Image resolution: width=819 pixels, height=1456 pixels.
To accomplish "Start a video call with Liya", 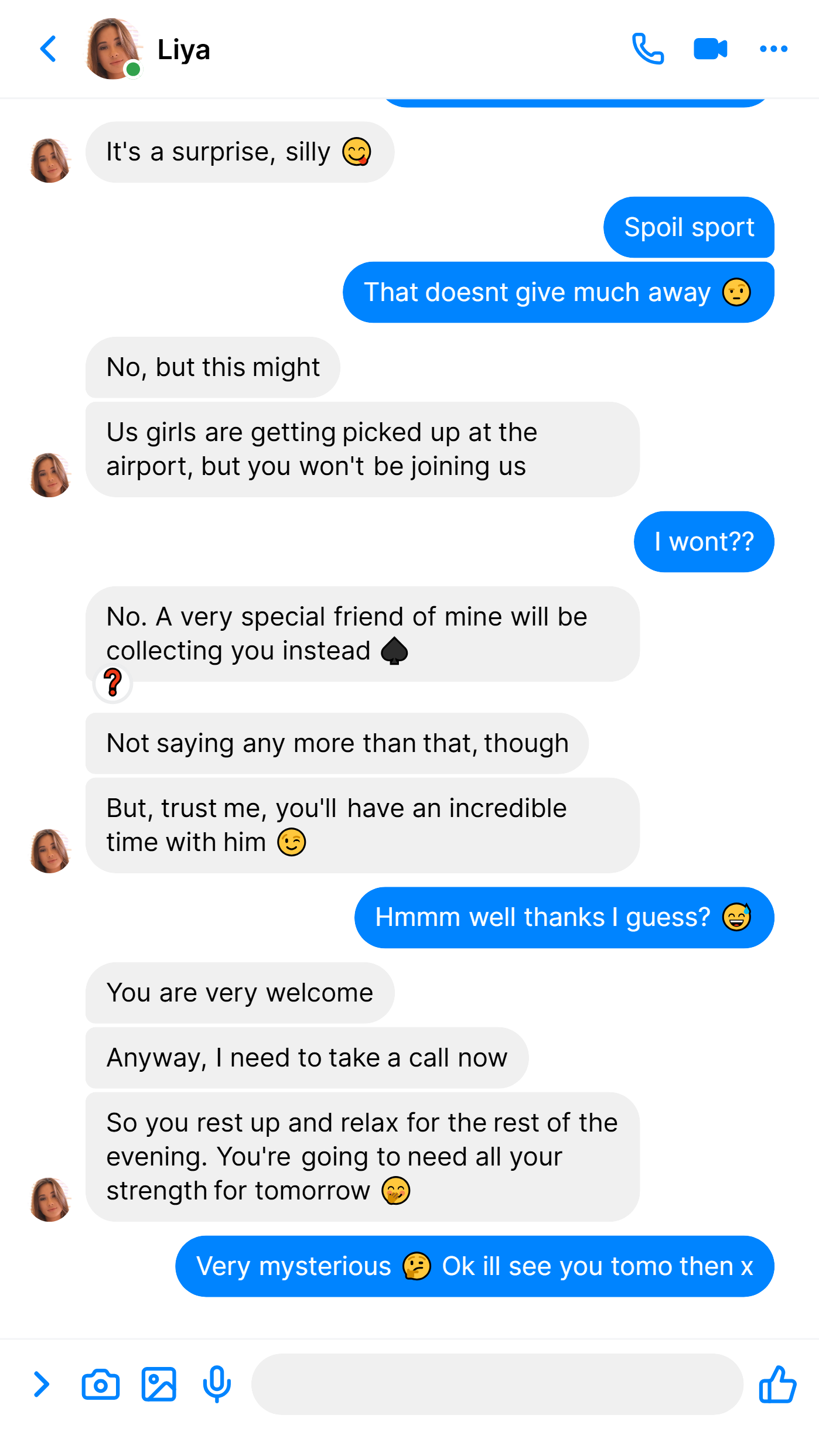I will tap(710, 49).
